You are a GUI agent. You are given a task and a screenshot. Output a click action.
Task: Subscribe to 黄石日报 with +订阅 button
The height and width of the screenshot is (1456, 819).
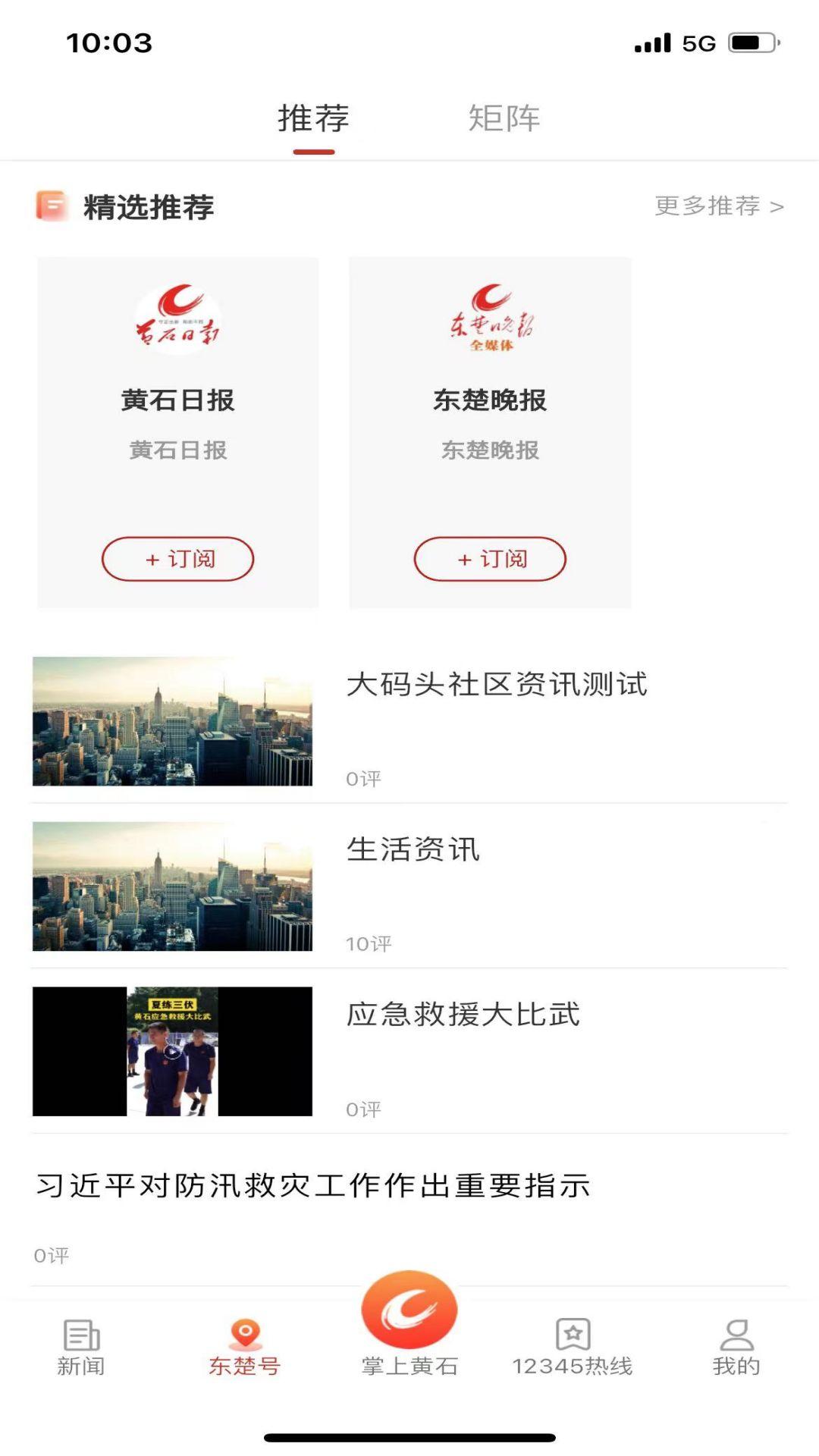[177, 559]
